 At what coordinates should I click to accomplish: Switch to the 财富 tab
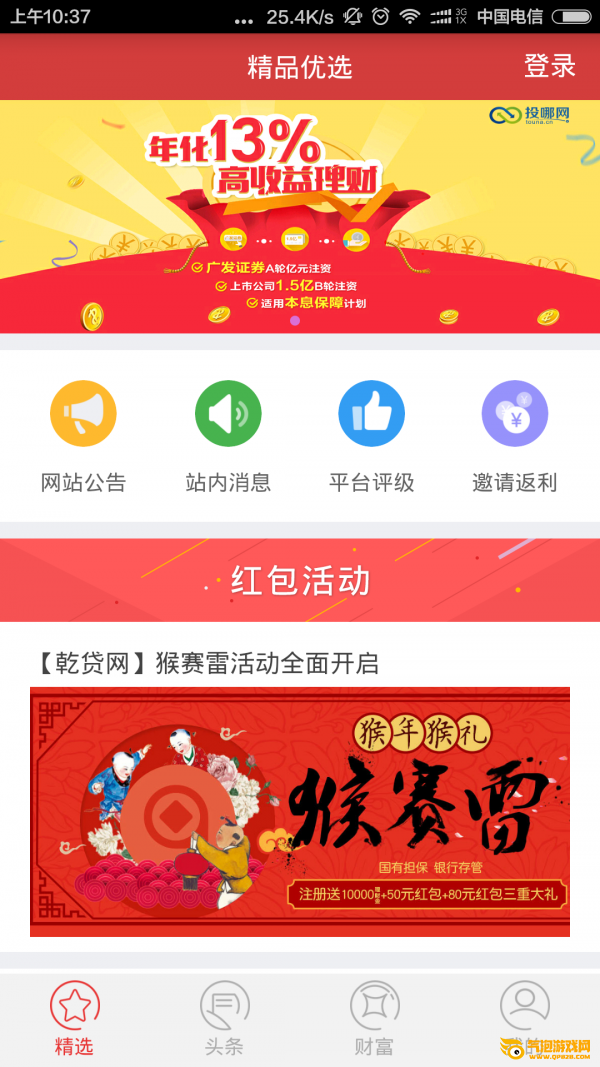(374, 1018)
